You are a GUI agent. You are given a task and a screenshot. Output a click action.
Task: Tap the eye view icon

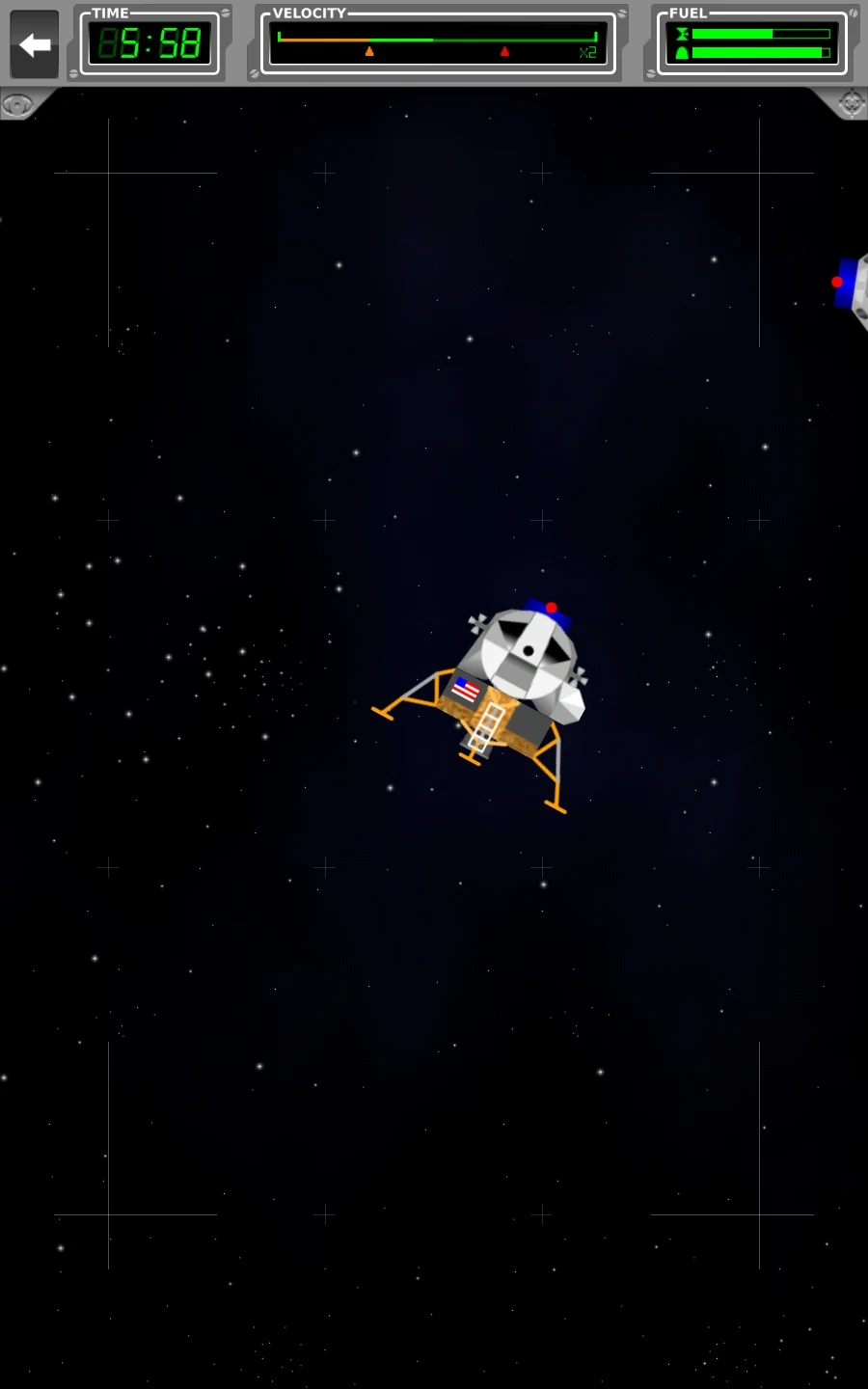[18, 103]
